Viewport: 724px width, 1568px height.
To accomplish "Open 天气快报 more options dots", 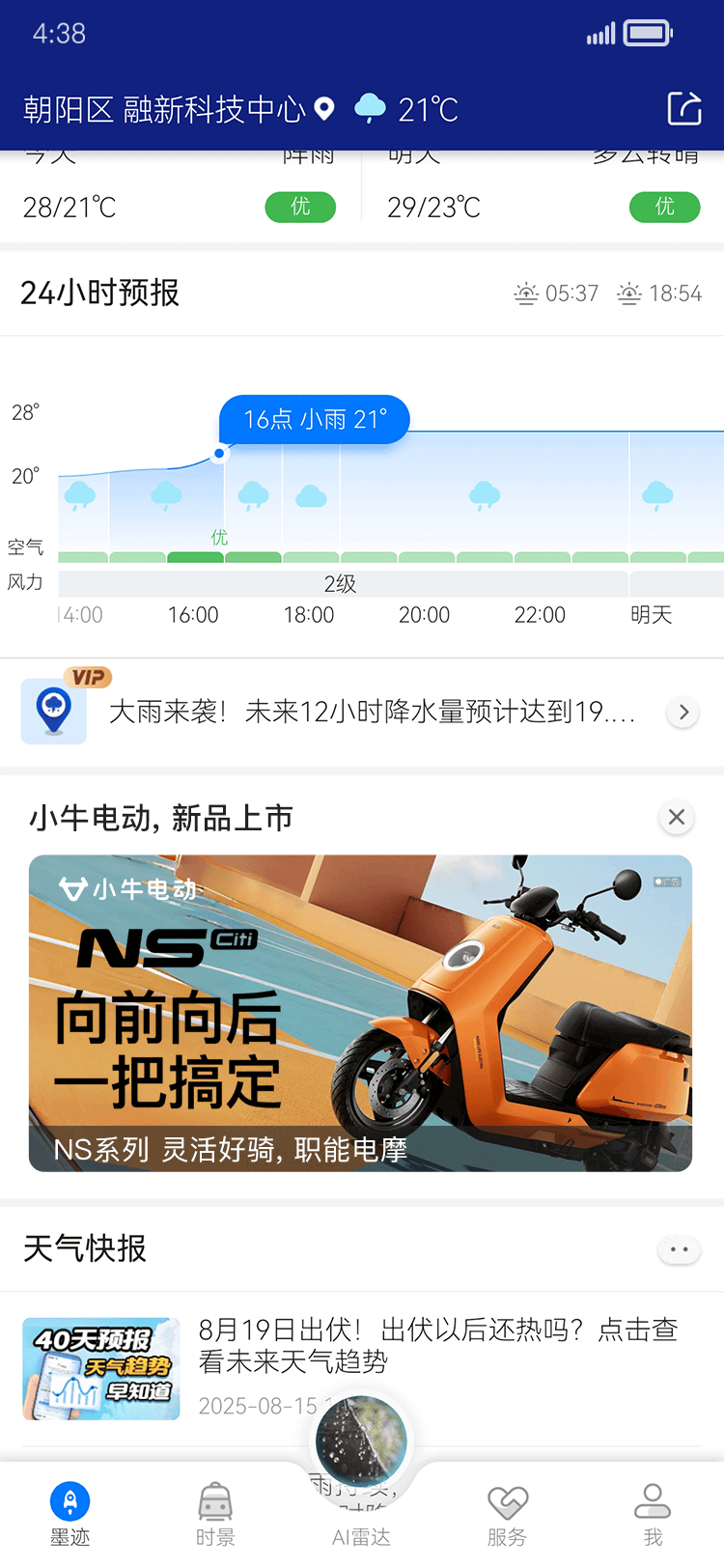I will click(679, 1249).
